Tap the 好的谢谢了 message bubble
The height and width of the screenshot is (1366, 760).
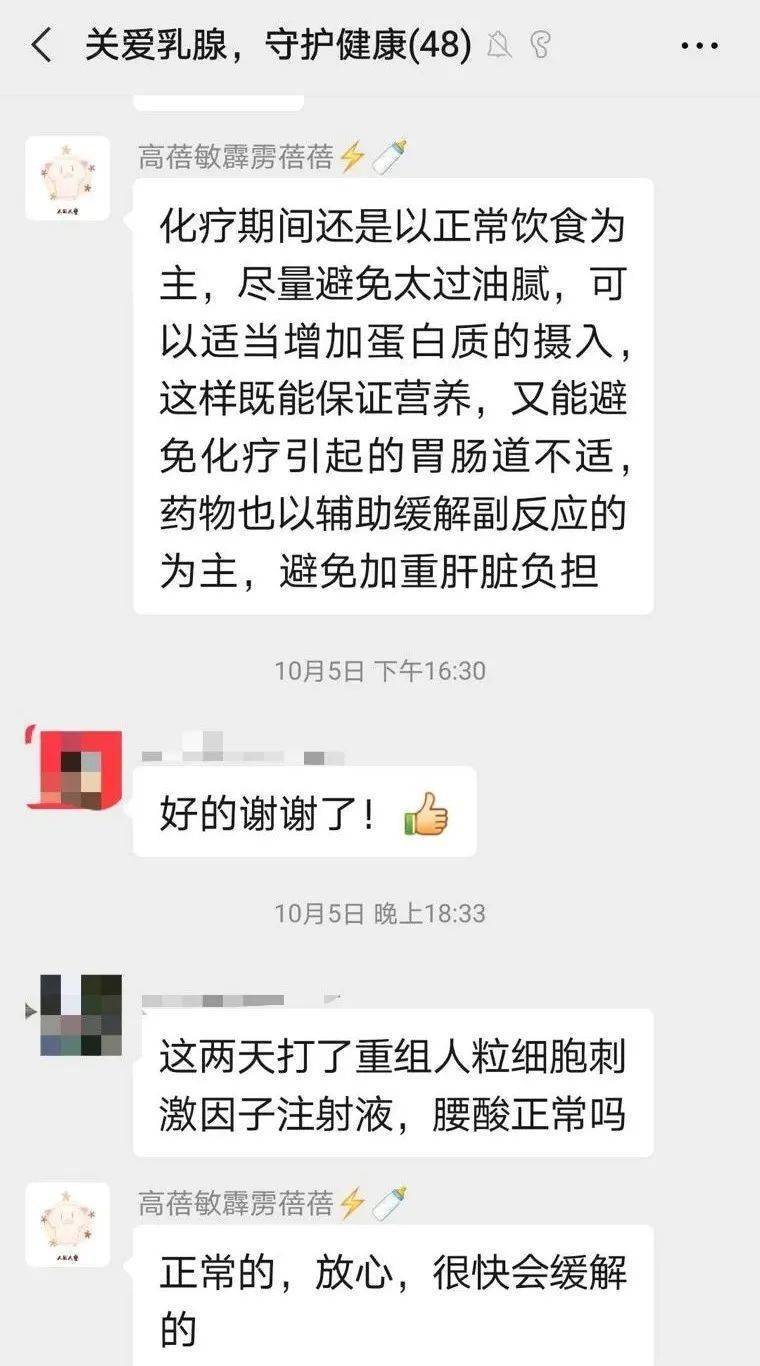[x=300, y=812]
